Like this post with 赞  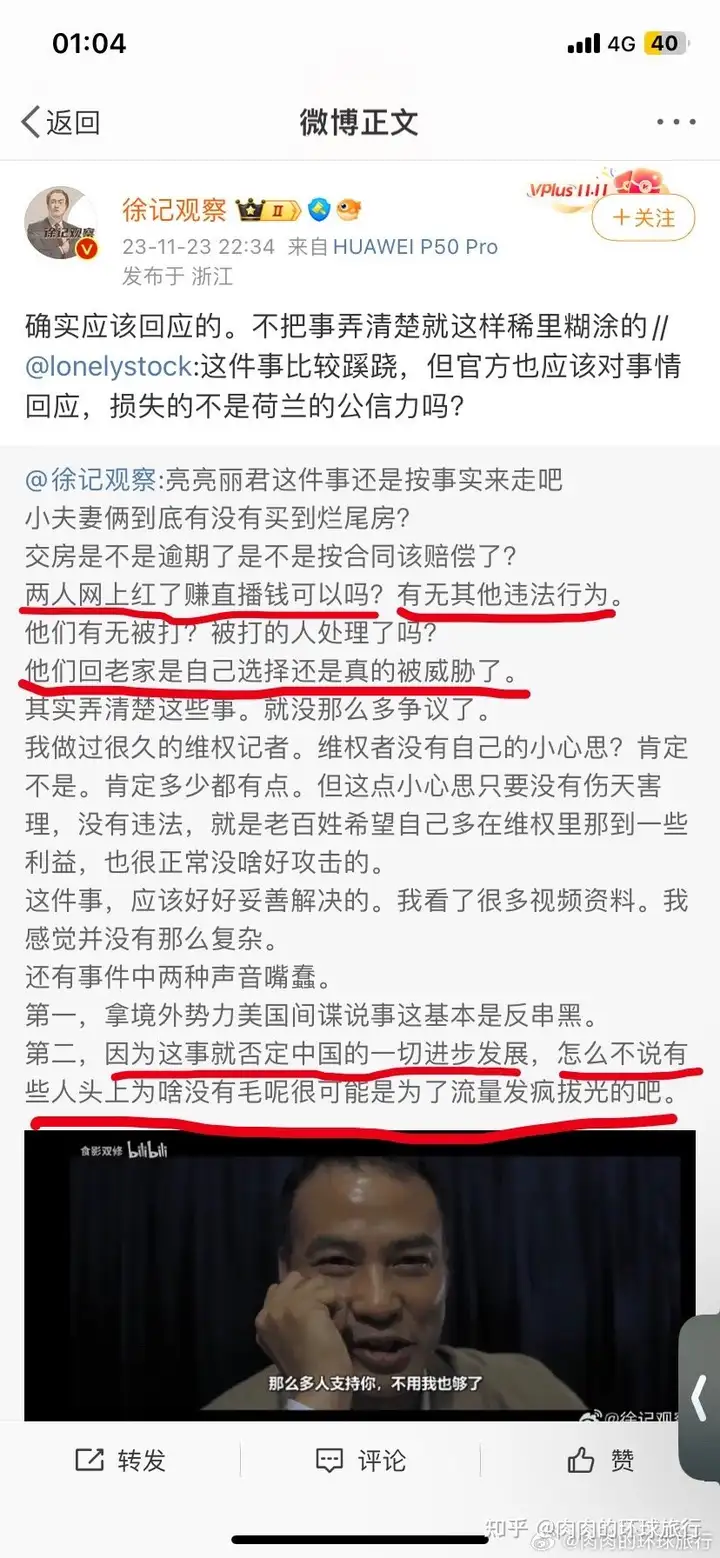[x=601, y=1461]
